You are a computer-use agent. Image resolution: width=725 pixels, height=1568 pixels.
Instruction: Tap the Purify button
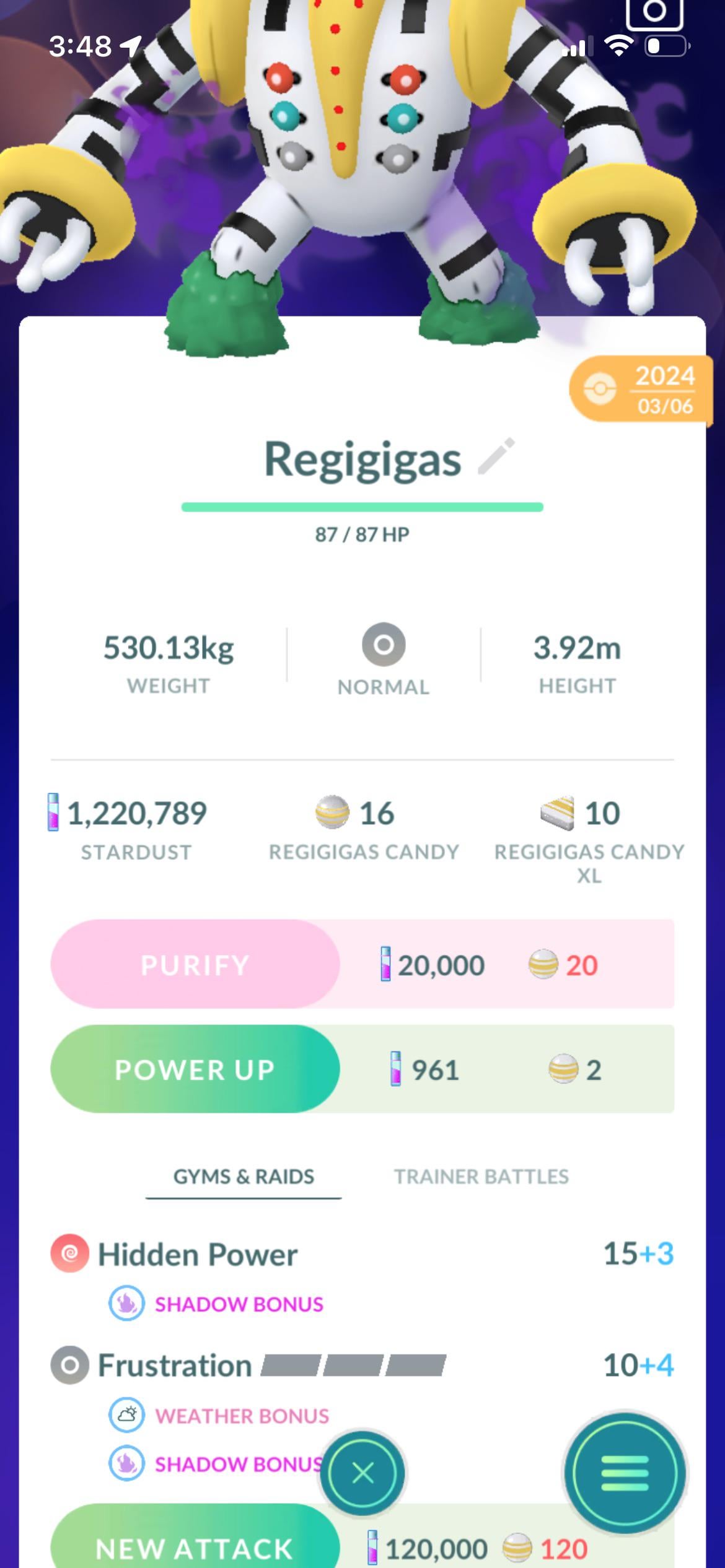(195, 964)
